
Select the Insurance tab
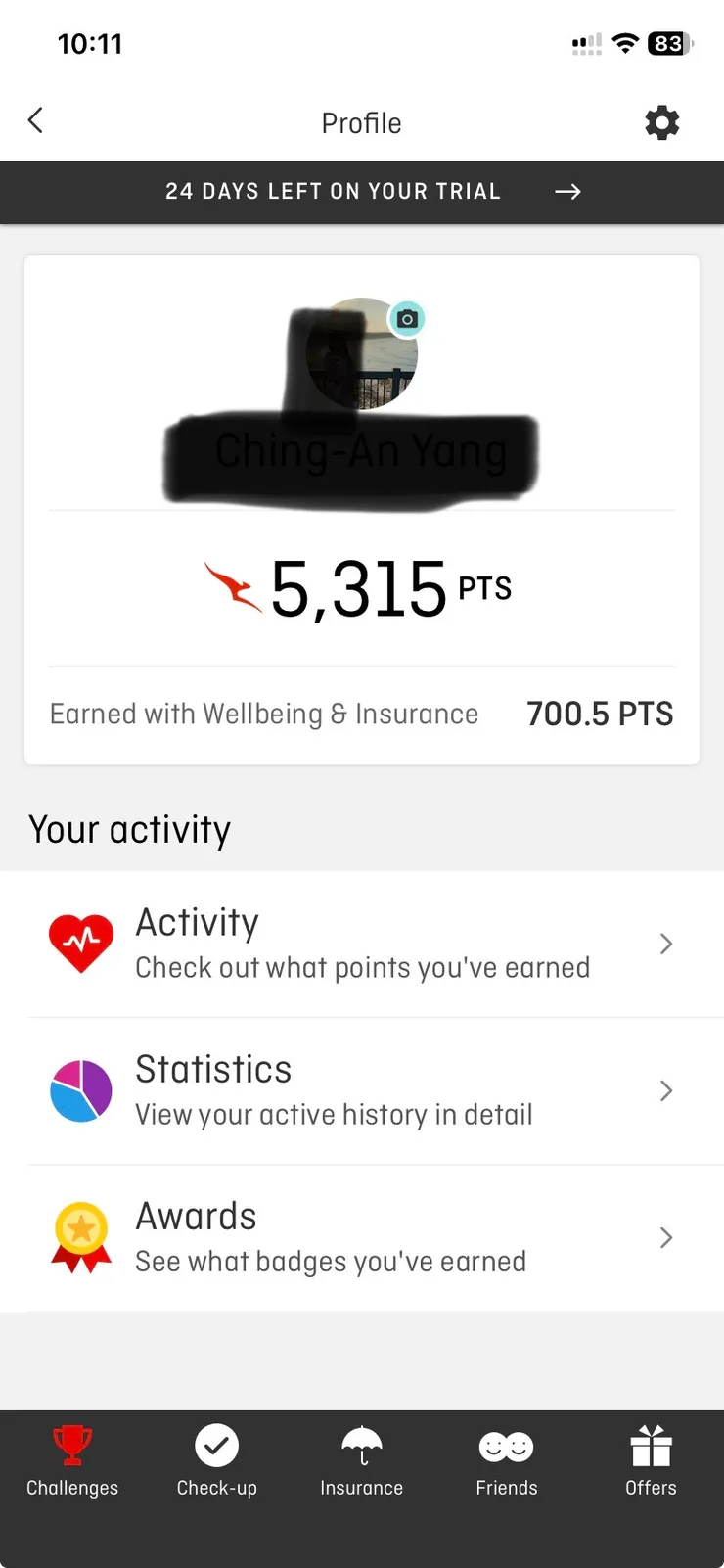click(362, 1460)
